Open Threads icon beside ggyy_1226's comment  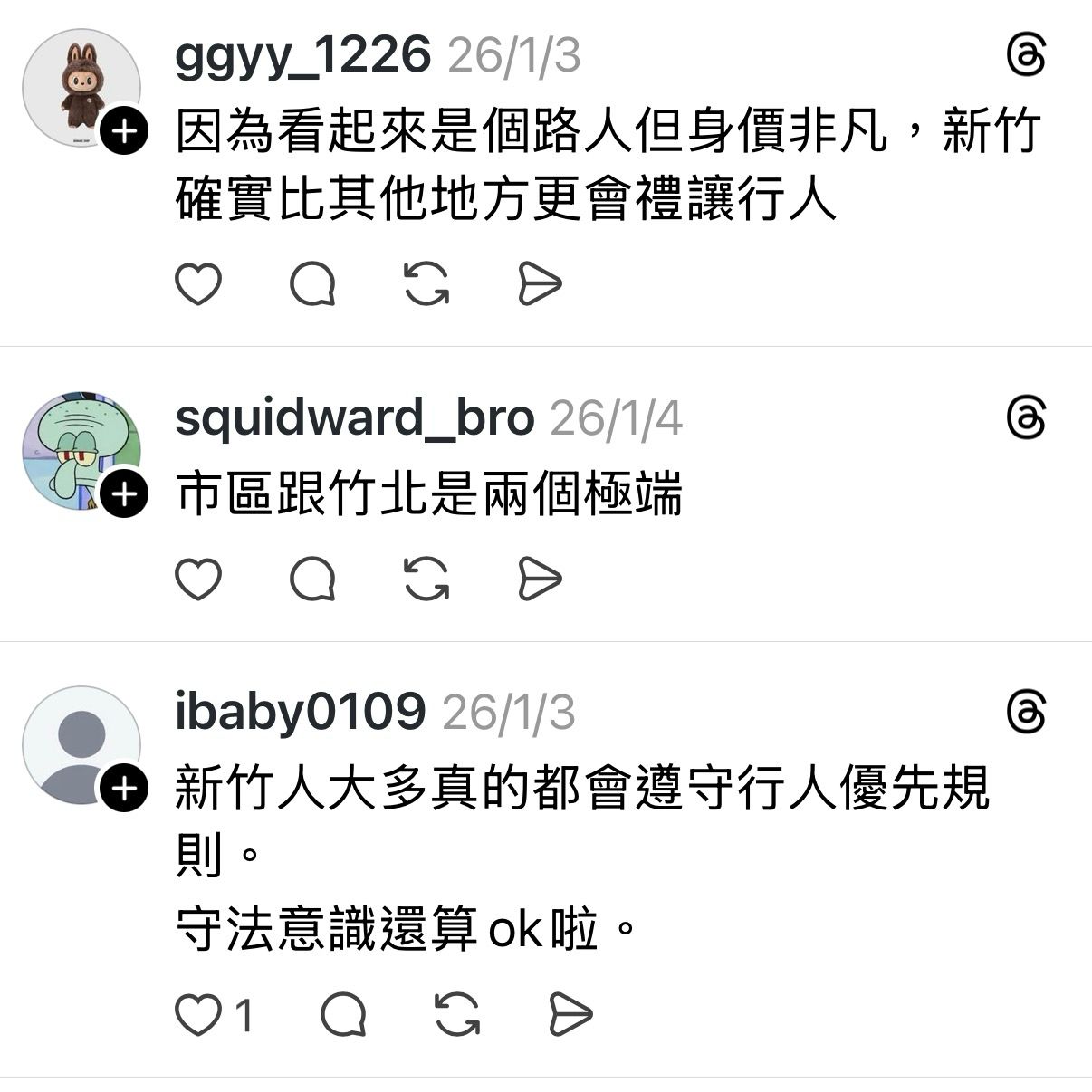(1026, 56)
